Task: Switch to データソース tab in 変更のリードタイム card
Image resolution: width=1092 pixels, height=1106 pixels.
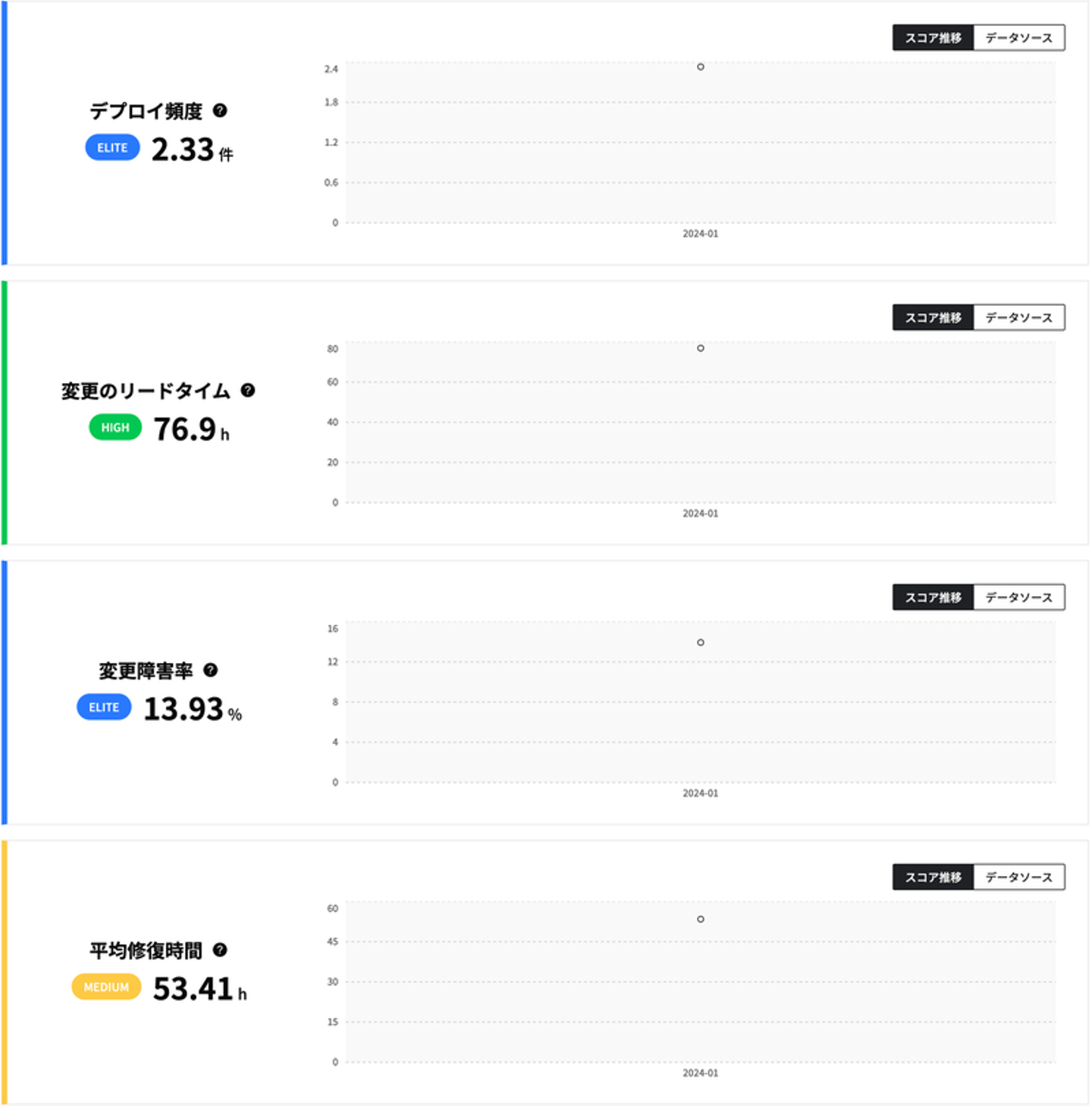Action: tap(1018, 318)
